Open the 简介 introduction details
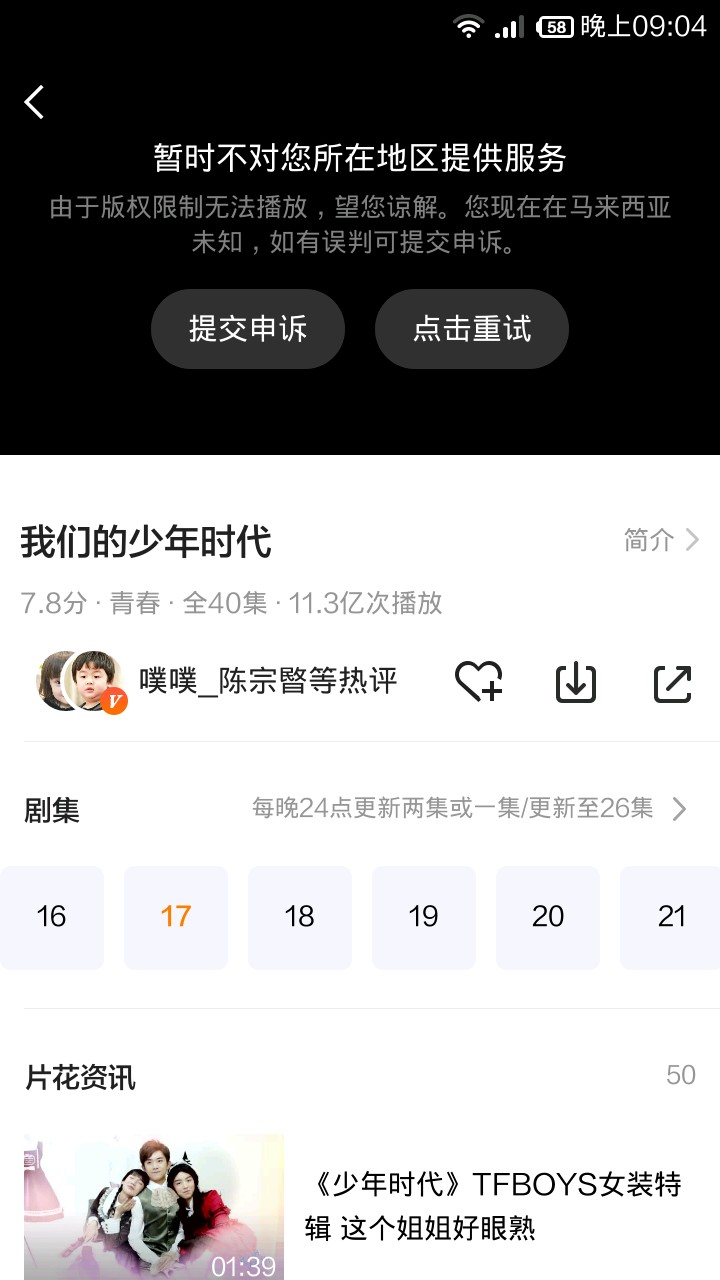Image resolution: width=720 pixels, height=1280 pixels. 662,540
